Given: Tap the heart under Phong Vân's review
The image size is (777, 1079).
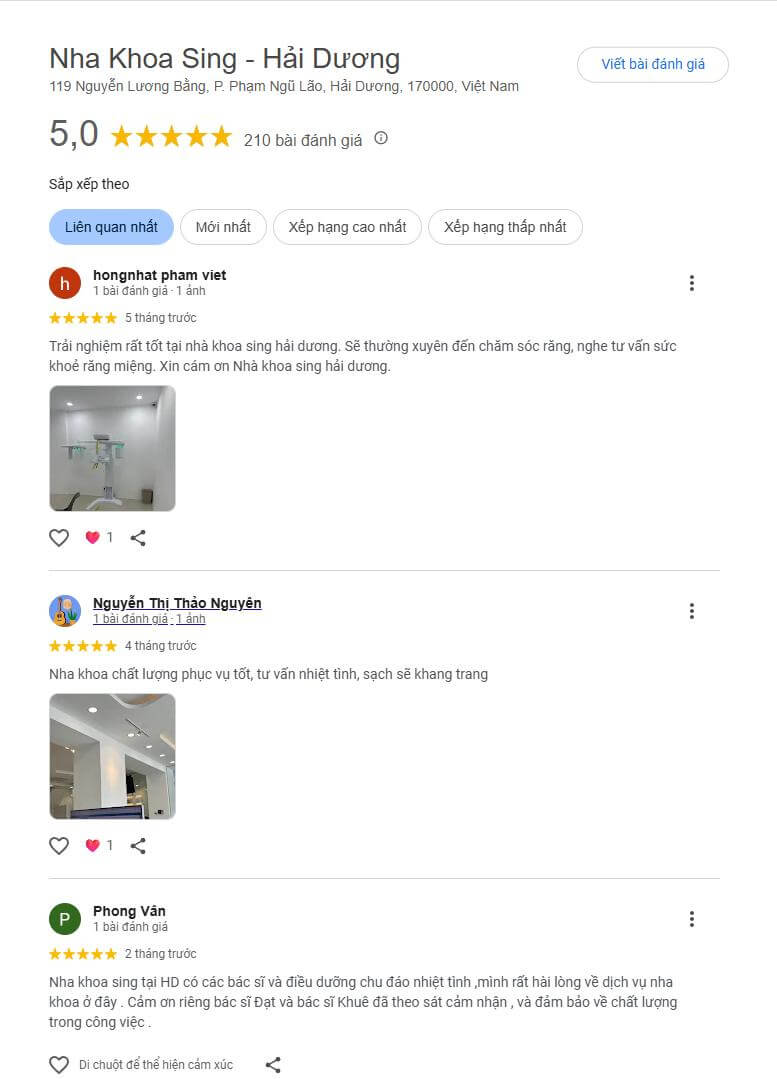Looking at the screenshot, I should point(59,1065).
